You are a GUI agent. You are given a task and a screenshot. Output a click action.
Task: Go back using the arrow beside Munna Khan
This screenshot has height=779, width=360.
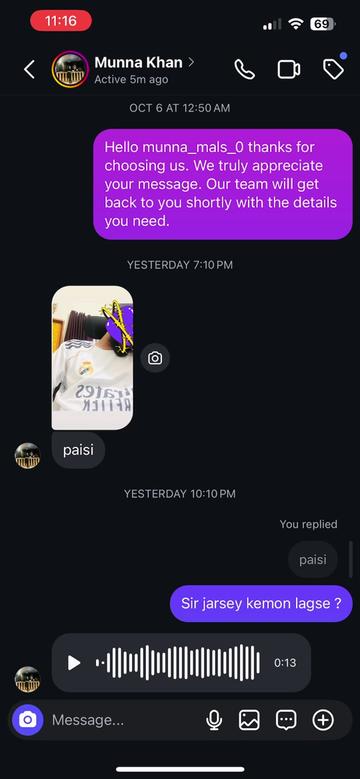point(29,70)
